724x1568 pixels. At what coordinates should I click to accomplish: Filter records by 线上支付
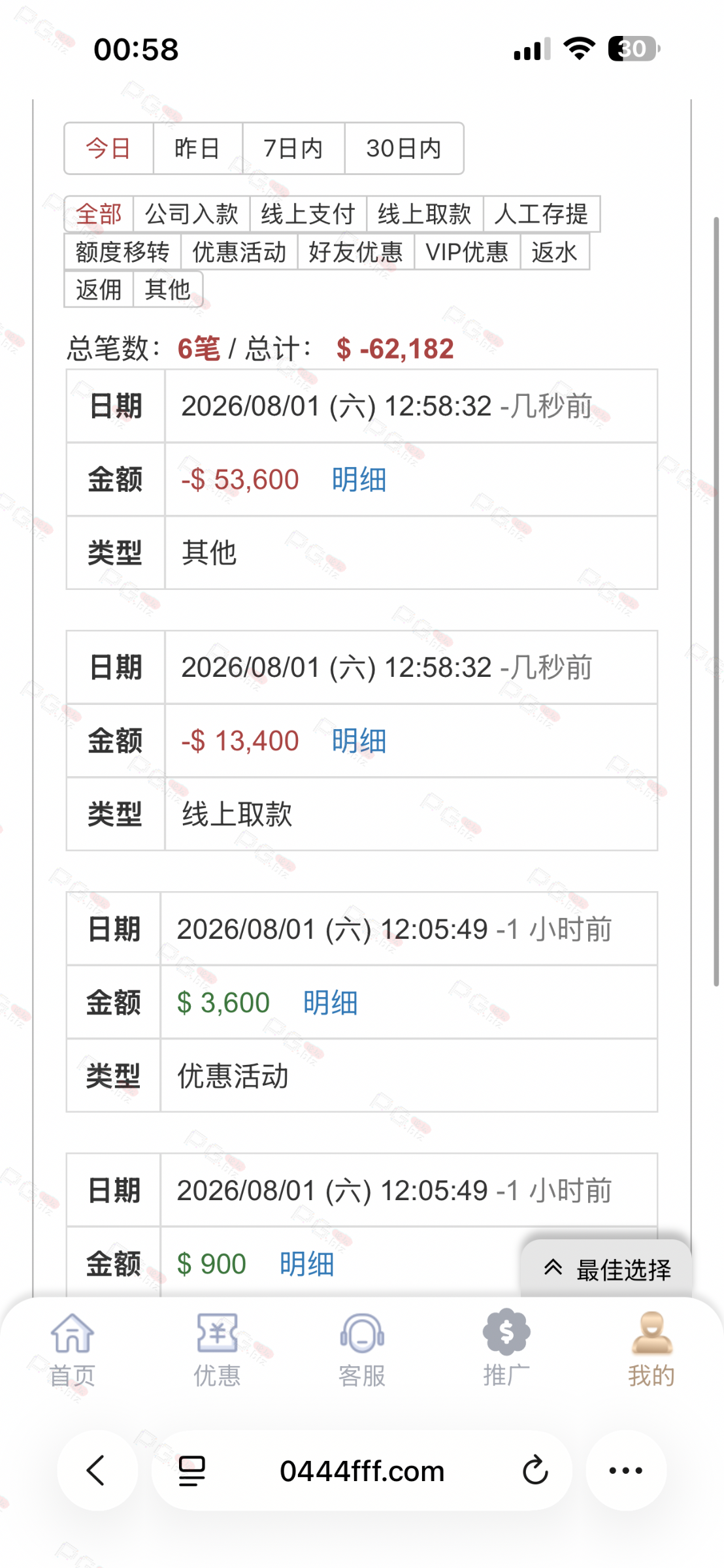pos(308,214)
